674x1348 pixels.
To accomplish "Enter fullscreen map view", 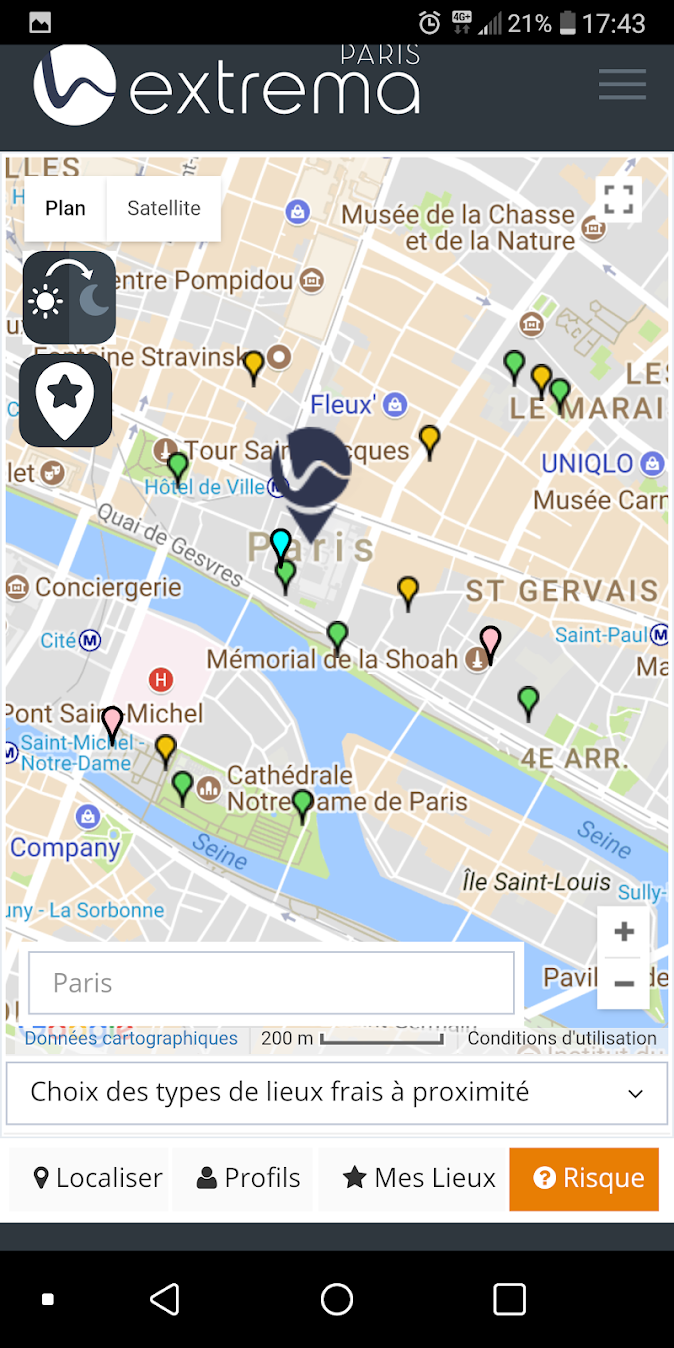I will [619, 199].
